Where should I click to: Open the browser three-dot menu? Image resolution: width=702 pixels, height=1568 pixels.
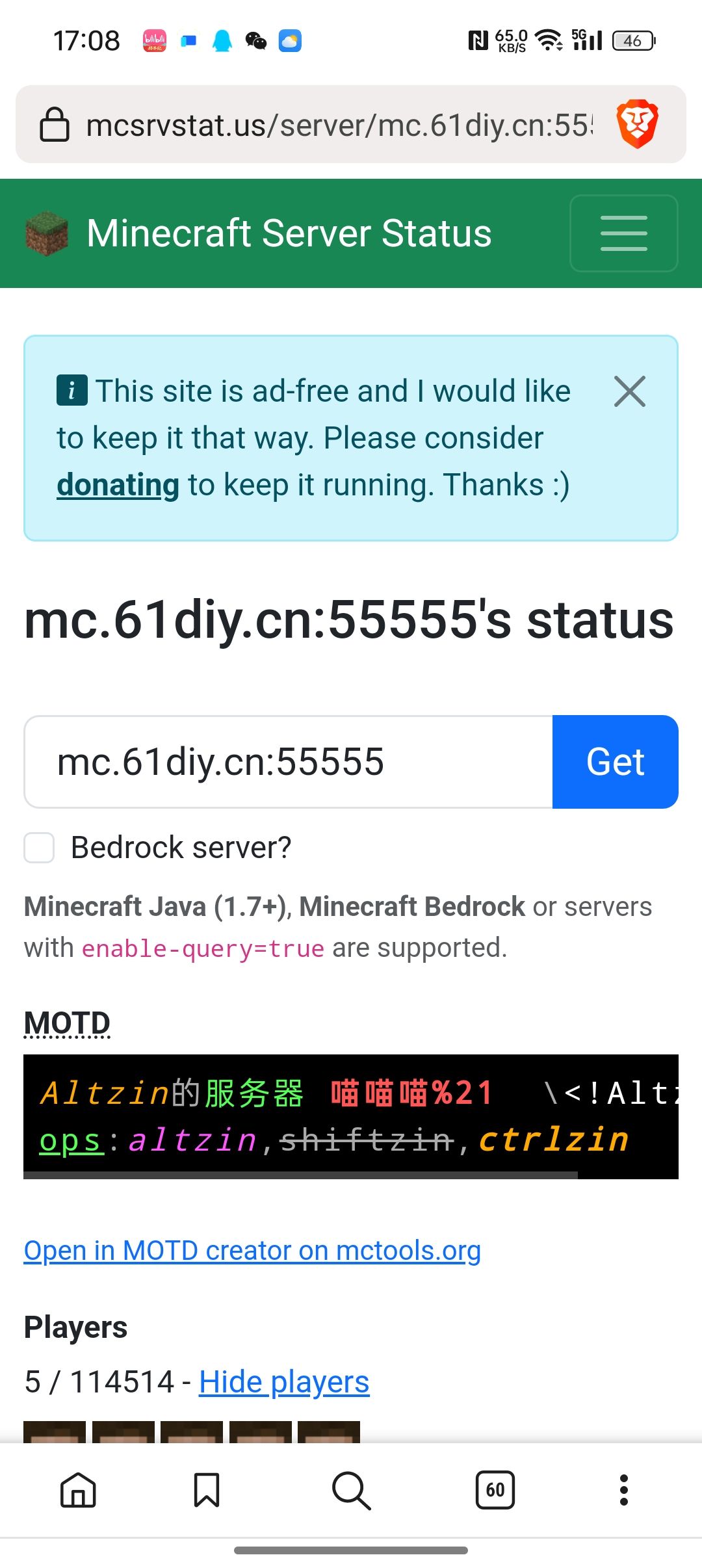[x=624, y=1489]
